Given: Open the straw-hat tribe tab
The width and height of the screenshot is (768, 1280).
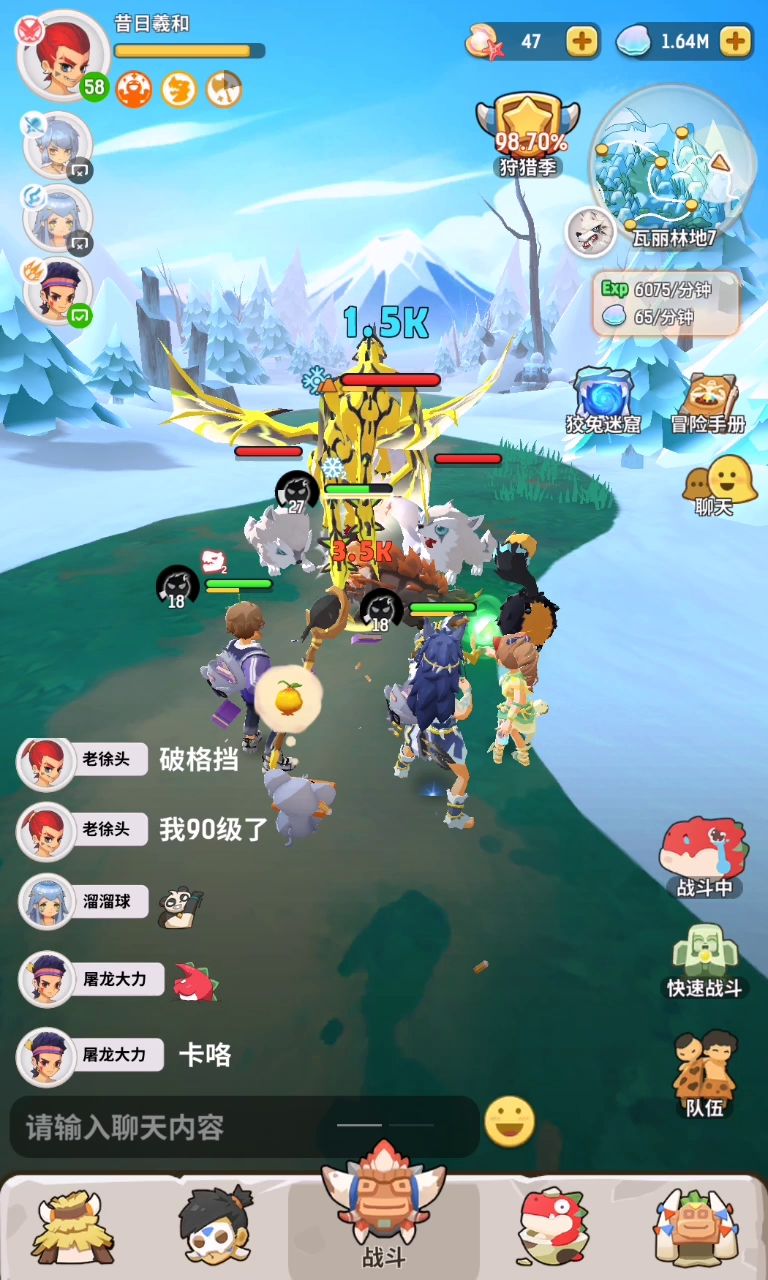Looking at the screenshot, I should tap(72, 1225).
